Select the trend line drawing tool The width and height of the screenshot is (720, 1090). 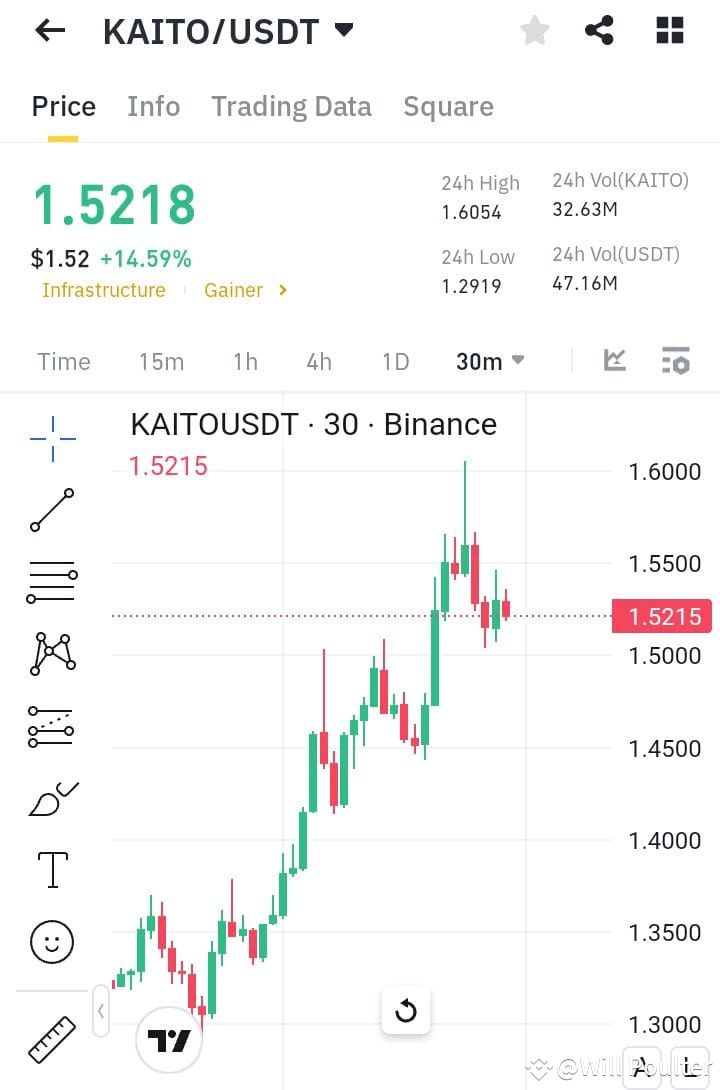(51, 510)
